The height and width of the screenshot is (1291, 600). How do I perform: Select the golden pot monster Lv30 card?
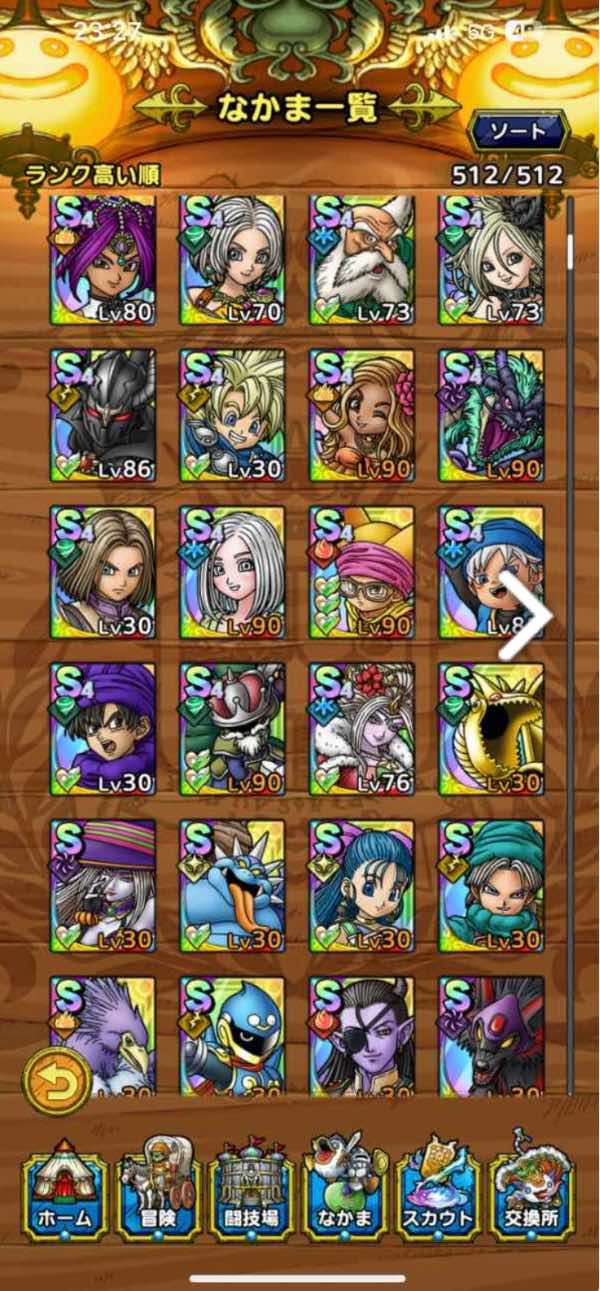(491, 729)
